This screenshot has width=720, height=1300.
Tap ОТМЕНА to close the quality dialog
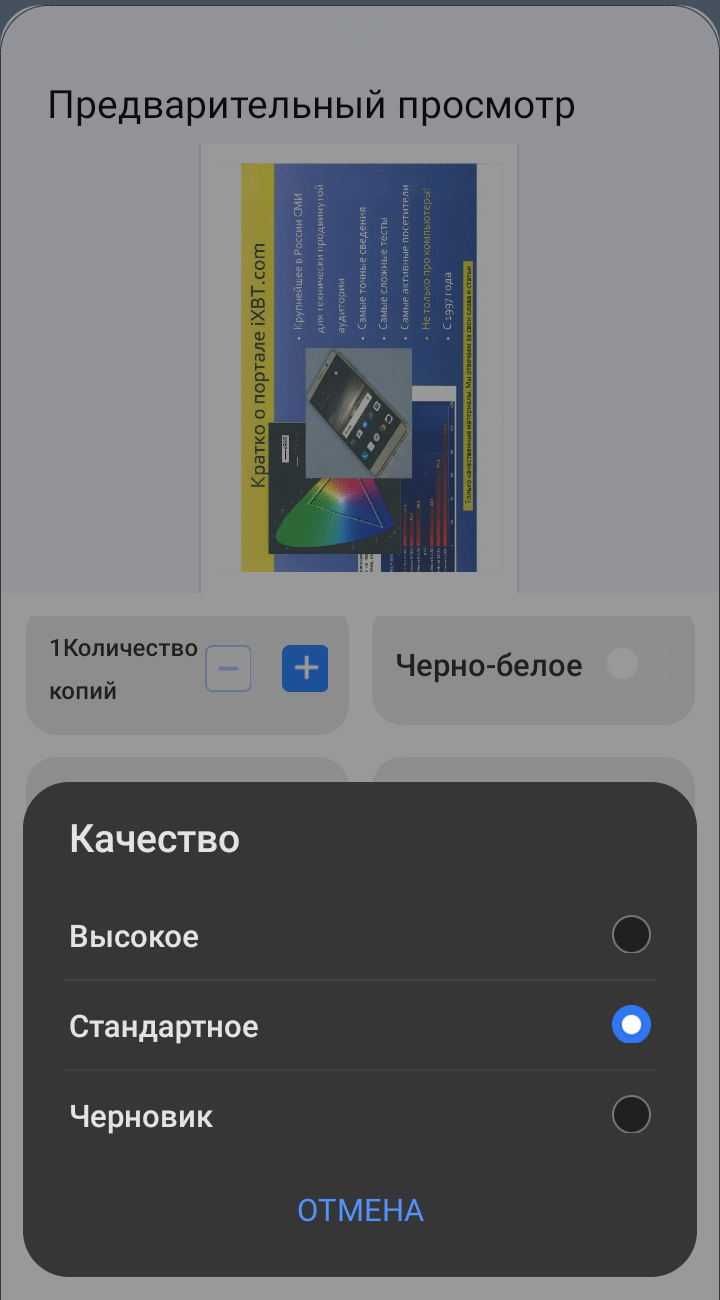click(360, 1210)
